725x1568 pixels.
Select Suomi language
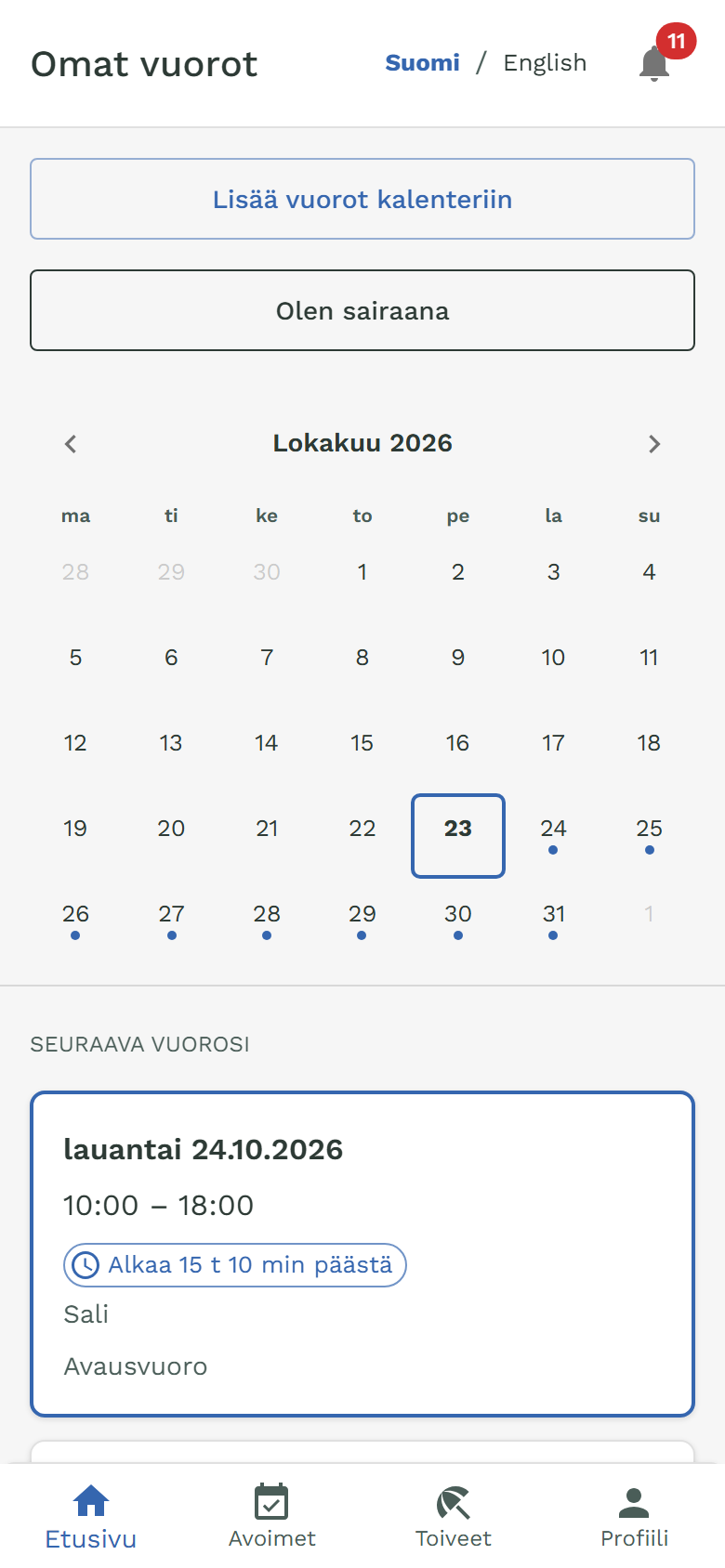(422, 63)
